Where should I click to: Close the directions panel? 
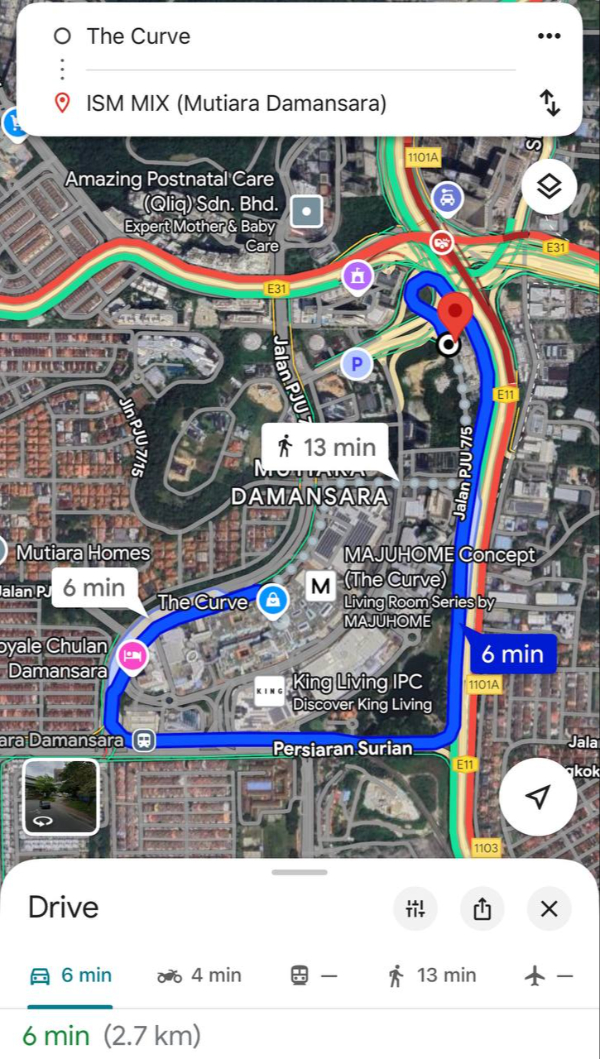point(549,908)
